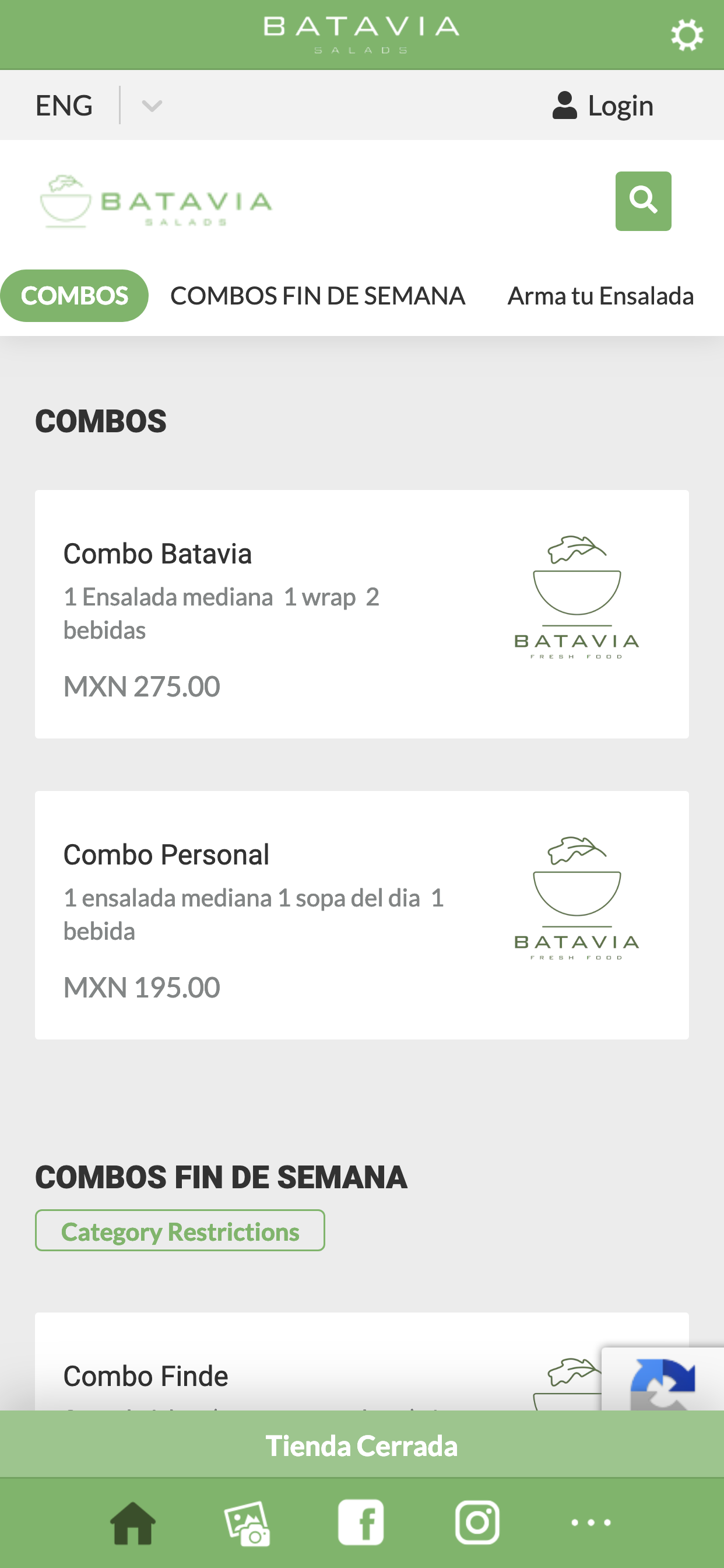
Task: Open the photo gallery icon
Action: tap(247, 1522)
